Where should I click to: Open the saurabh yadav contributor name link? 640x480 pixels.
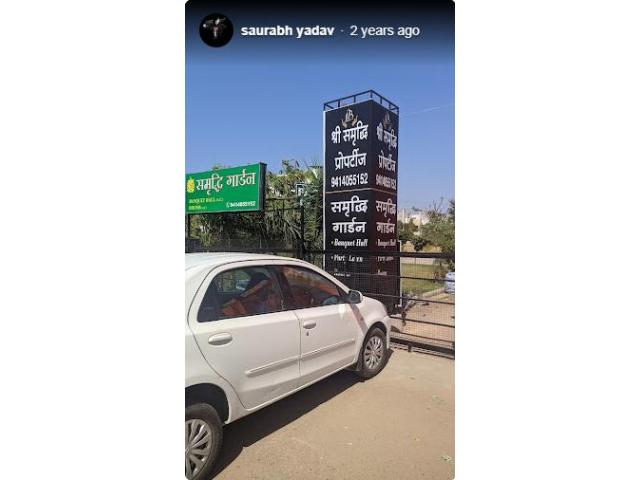[287, 31]
